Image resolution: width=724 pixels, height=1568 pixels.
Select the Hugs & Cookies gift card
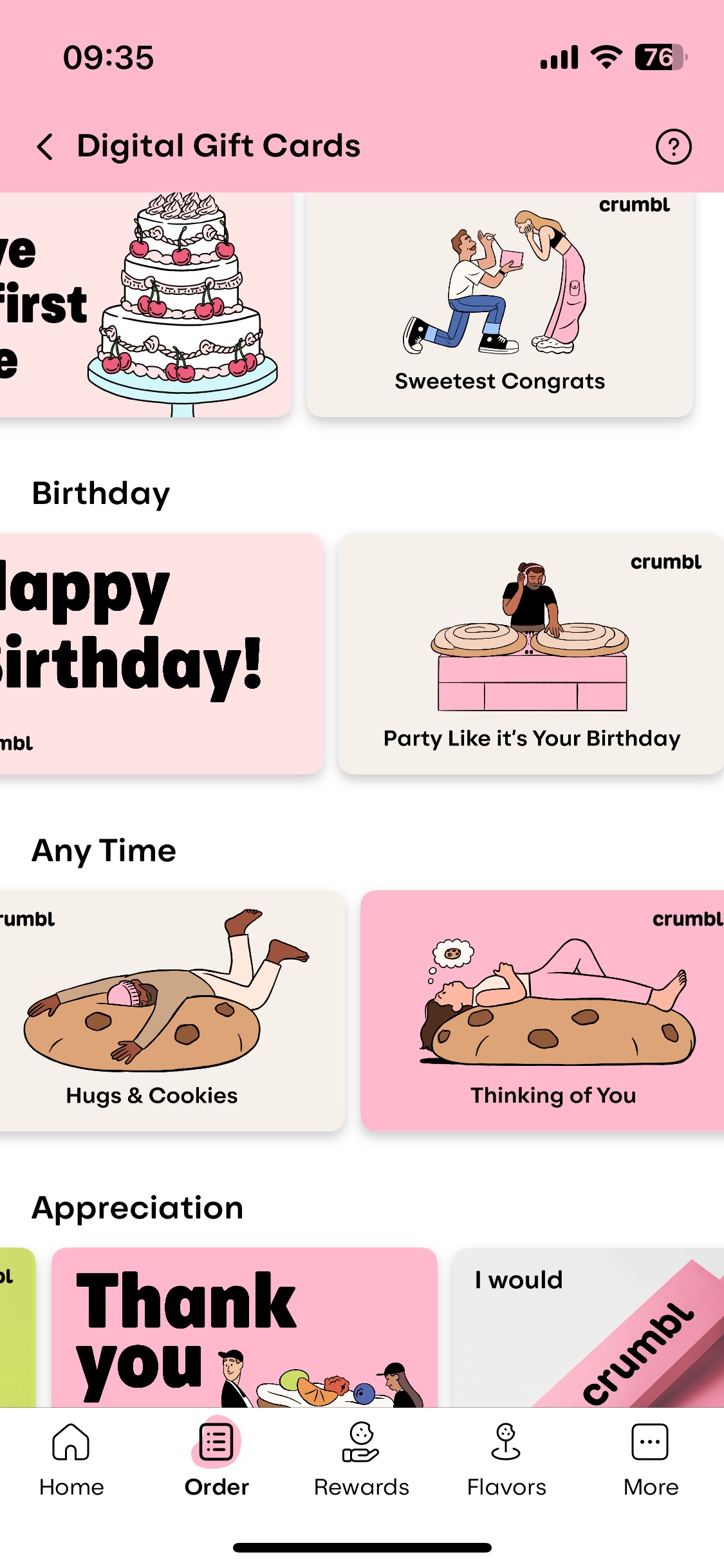171,1011
